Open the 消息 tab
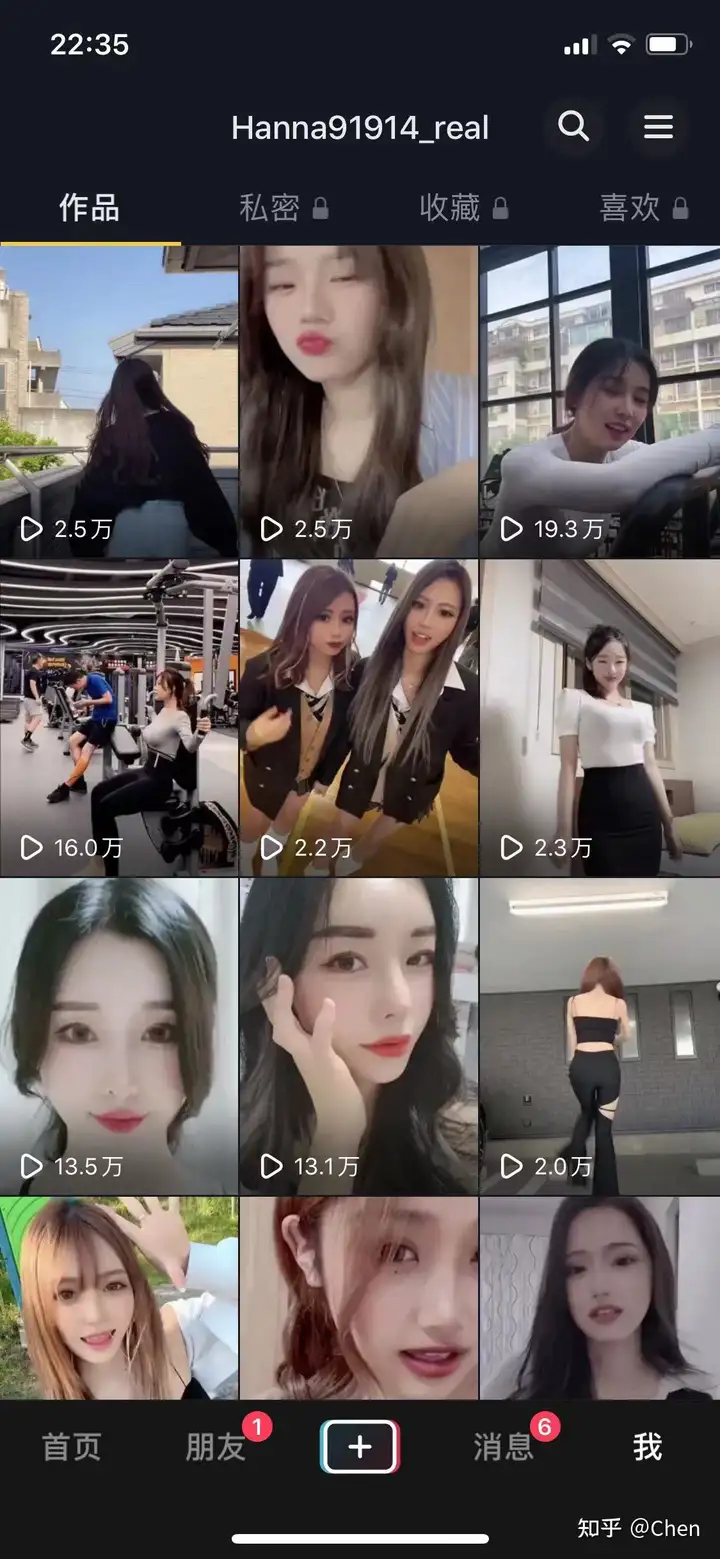The image size is (720, 1559). [x=503, y=1447]
